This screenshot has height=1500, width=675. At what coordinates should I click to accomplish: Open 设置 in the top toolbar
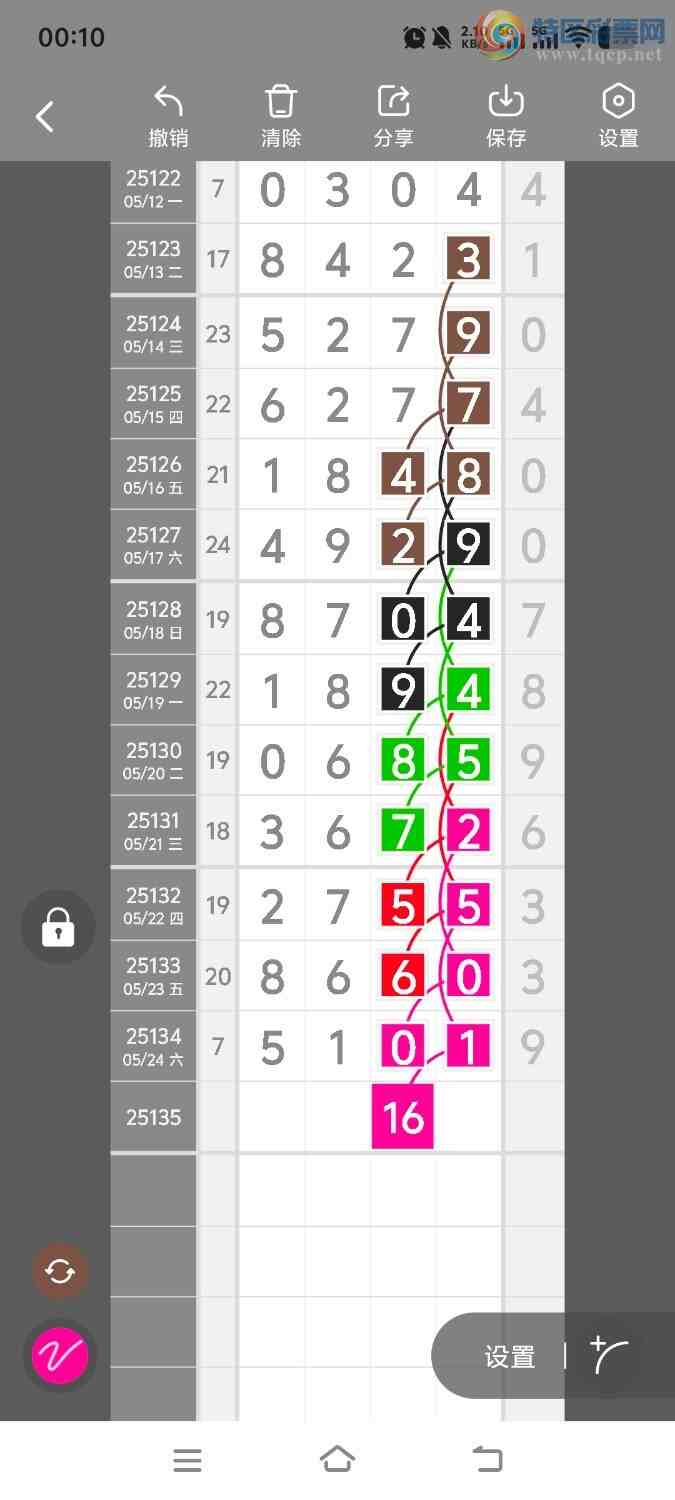(618, 117)
